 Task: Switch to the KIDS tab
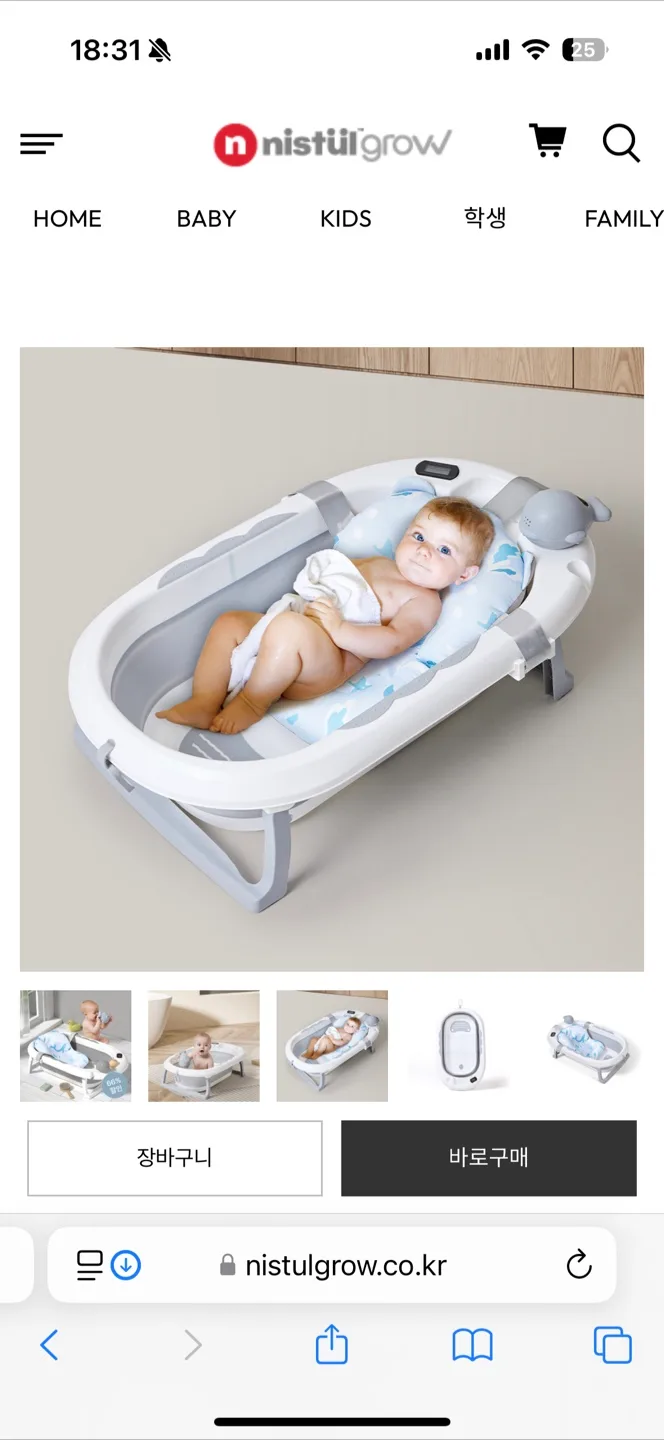click(x=346, y=219)
